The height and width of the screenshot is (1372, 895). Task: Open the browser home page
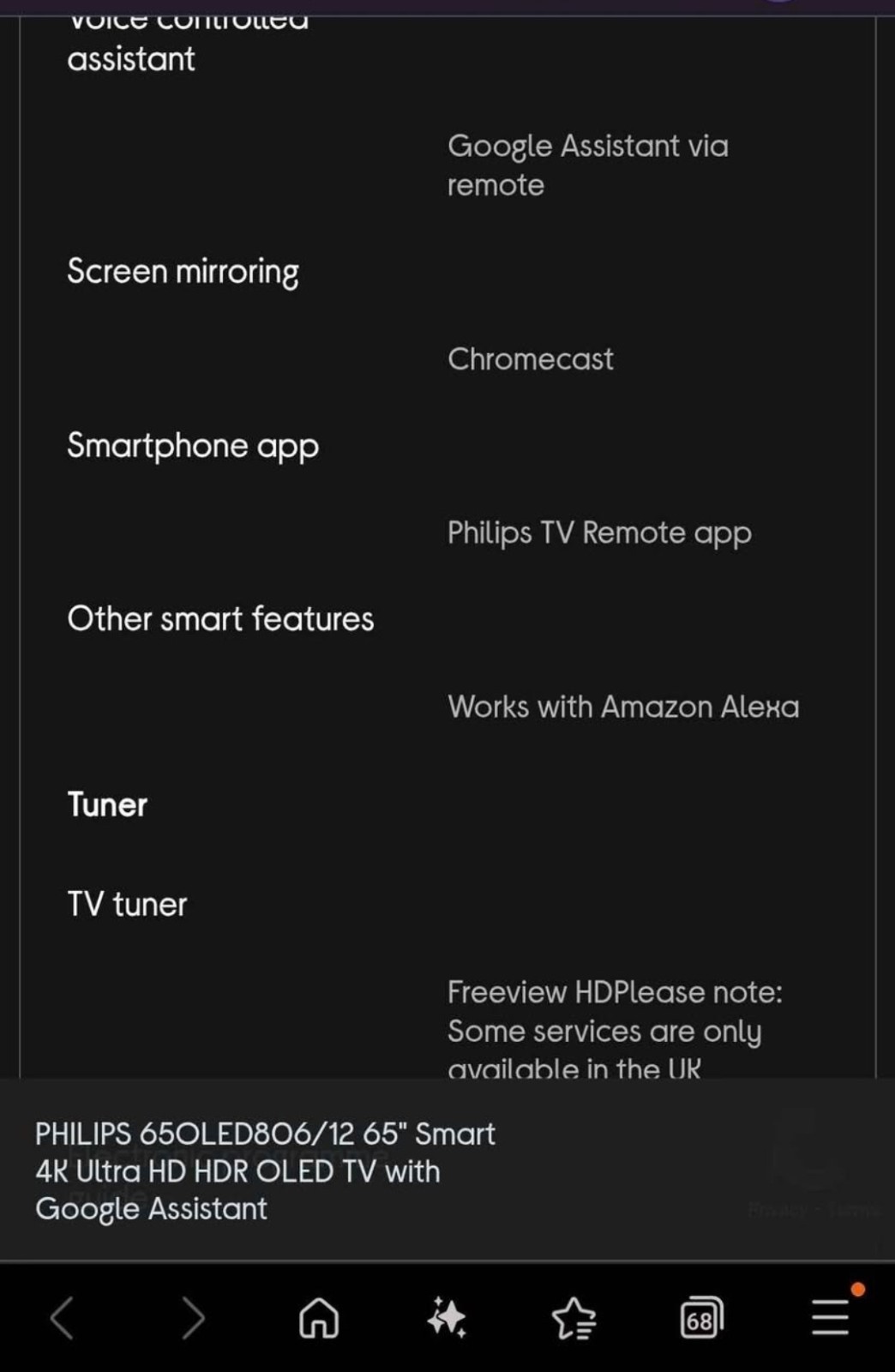pyautogui.click(x=319, y=1318)
